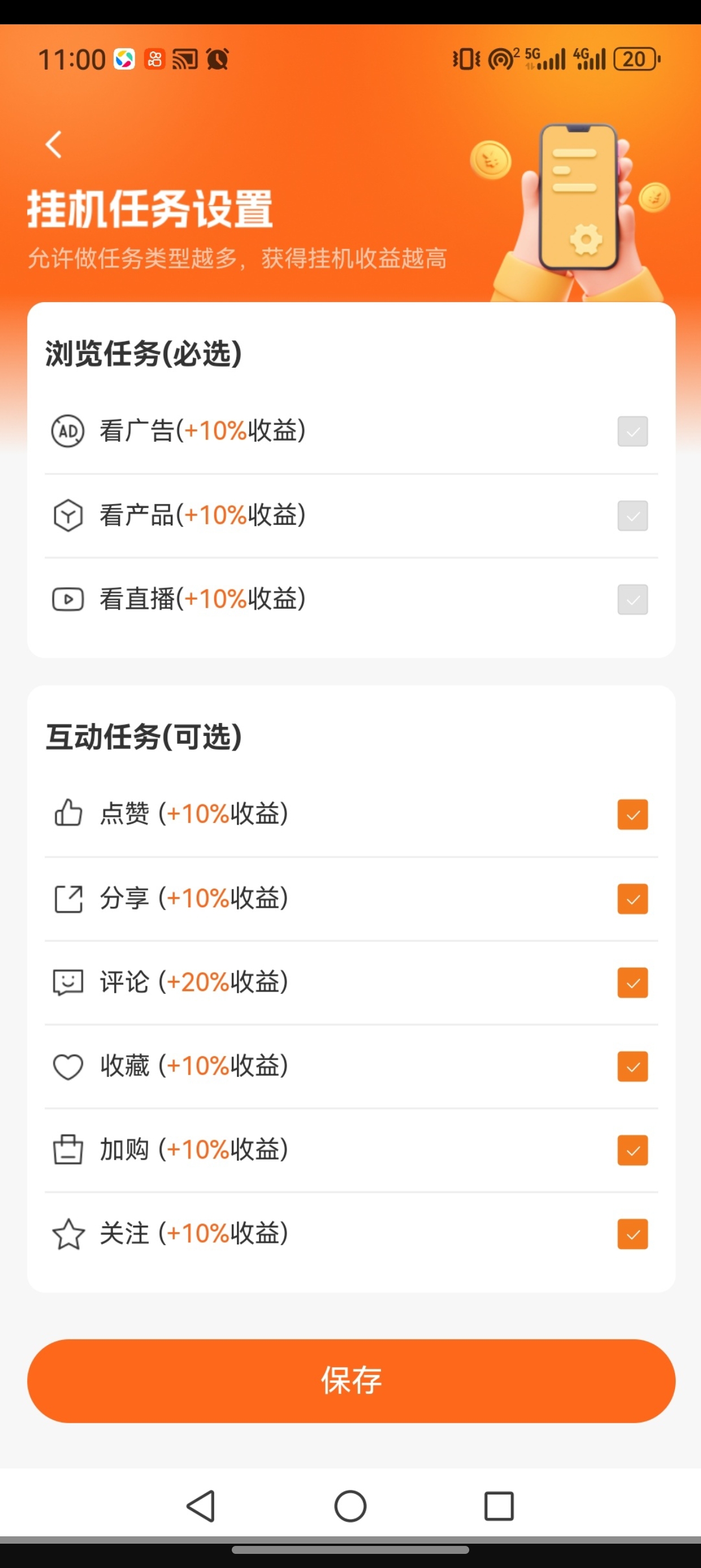Toggle the 关注 task checkbox

[x=632, y=1234]
